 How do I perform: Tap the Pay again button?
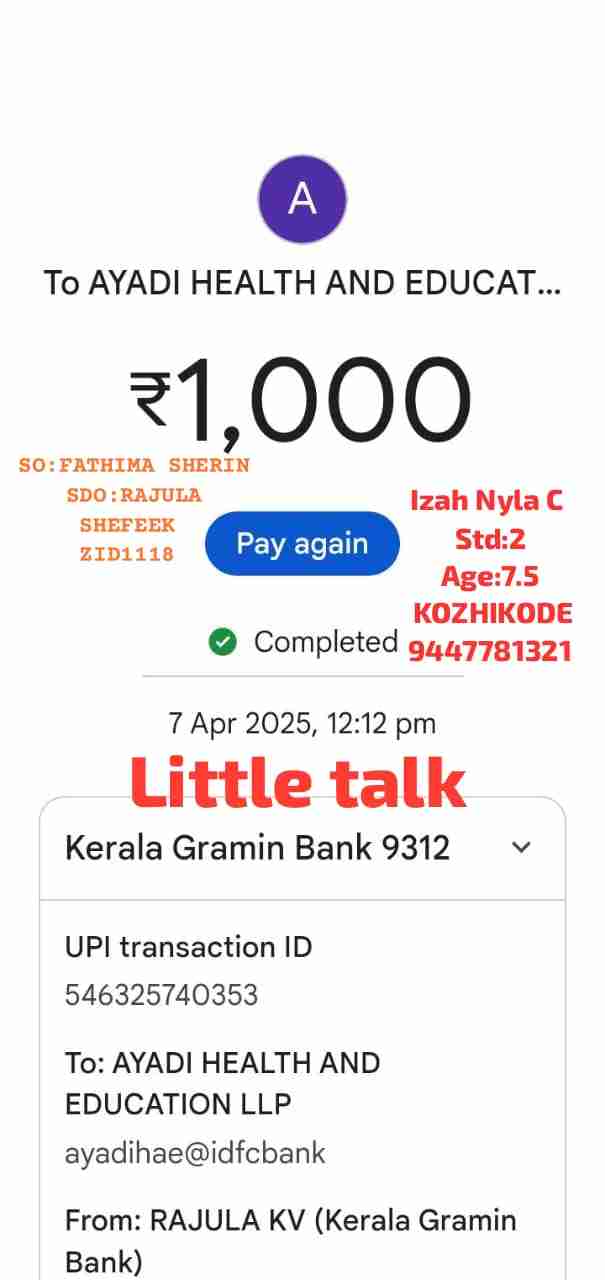(302, 544)
